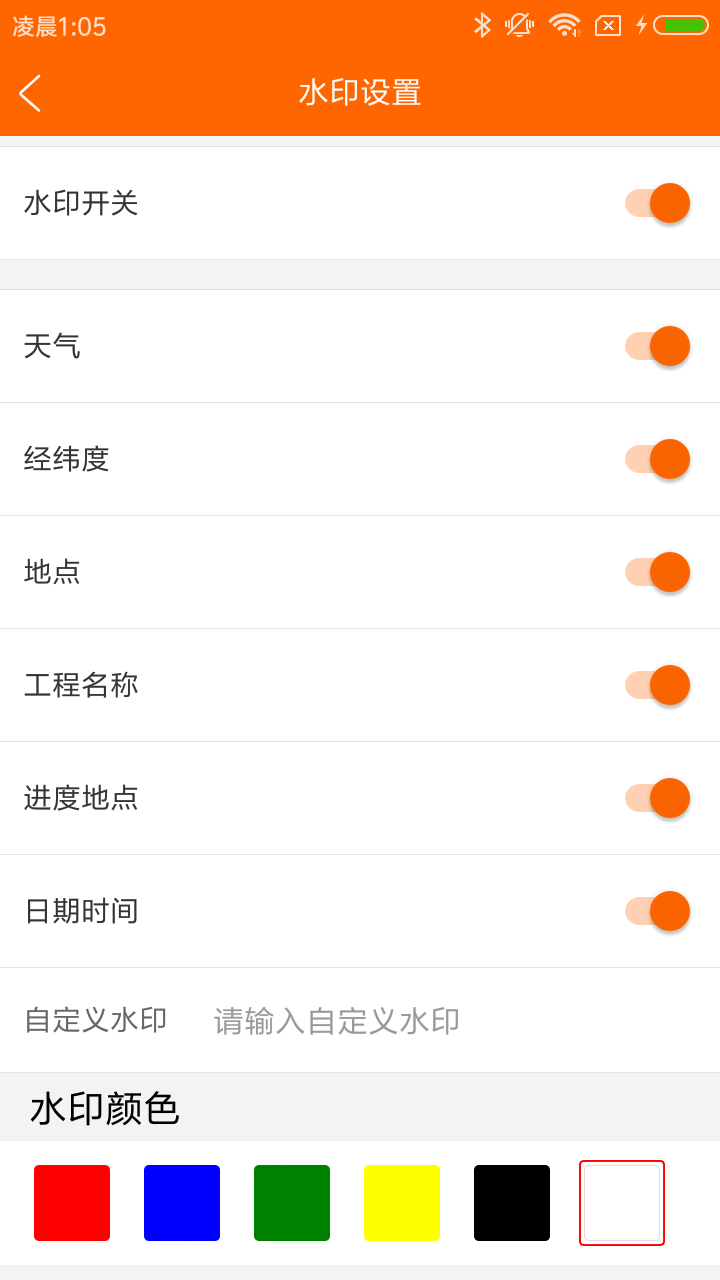Screen dimensions: 720x1280
Task: Click the 水印设置 title text
Action: (x=360, y=93)
